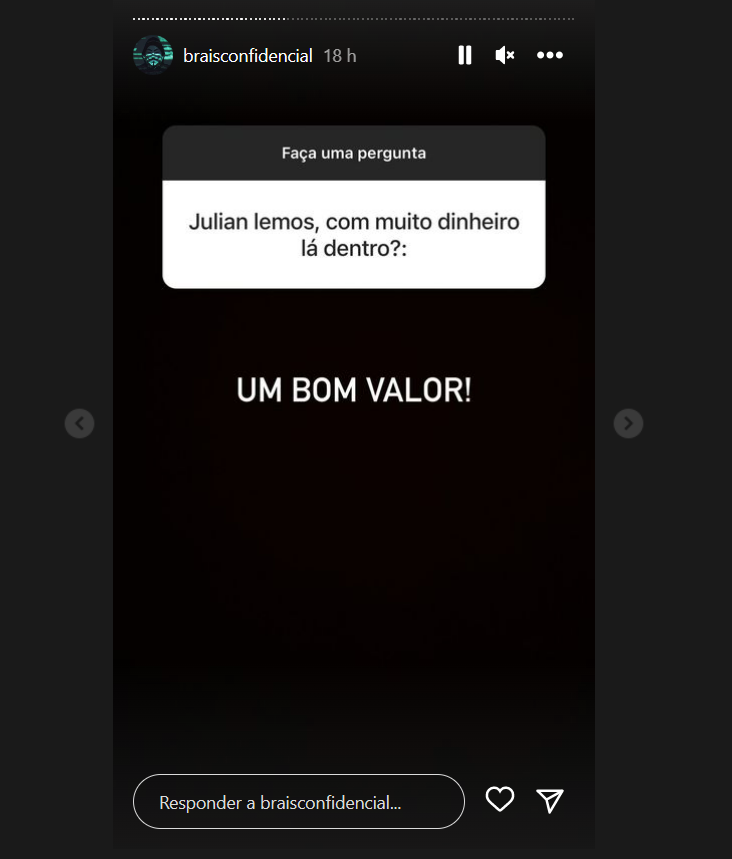Viewport: 732px width, 859px height.
Task: Share the story via paper plane icon
Action: (550, 800)
